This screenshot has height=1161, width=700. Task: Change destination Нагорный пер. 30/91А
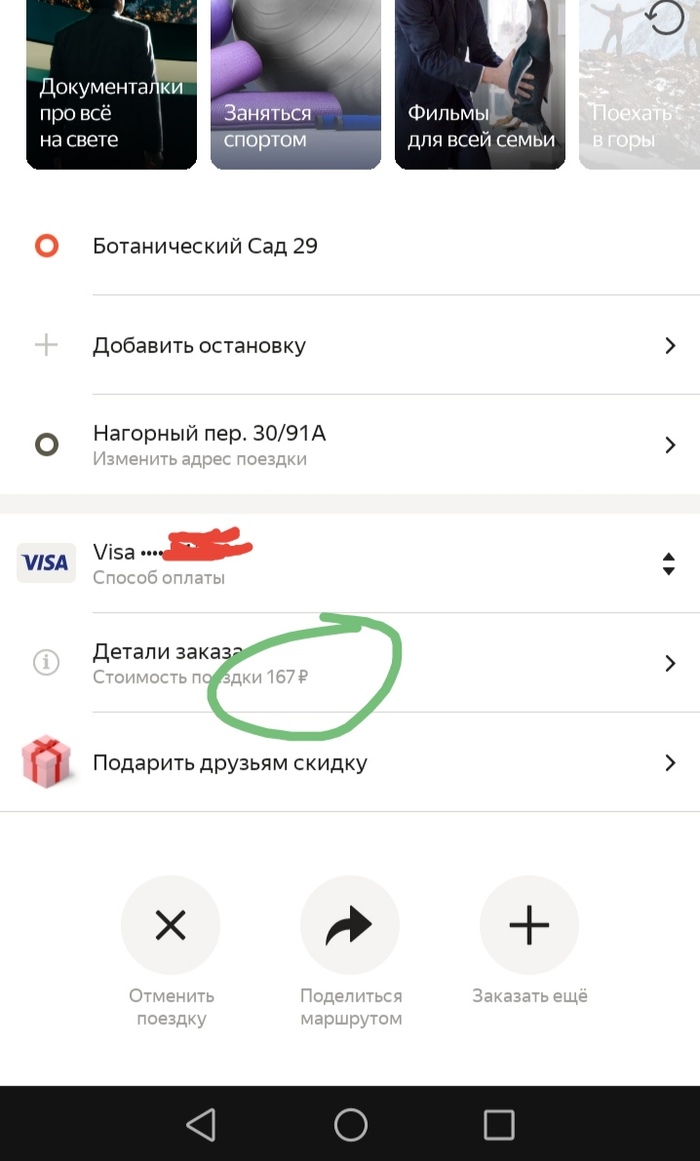click(350, 445)
